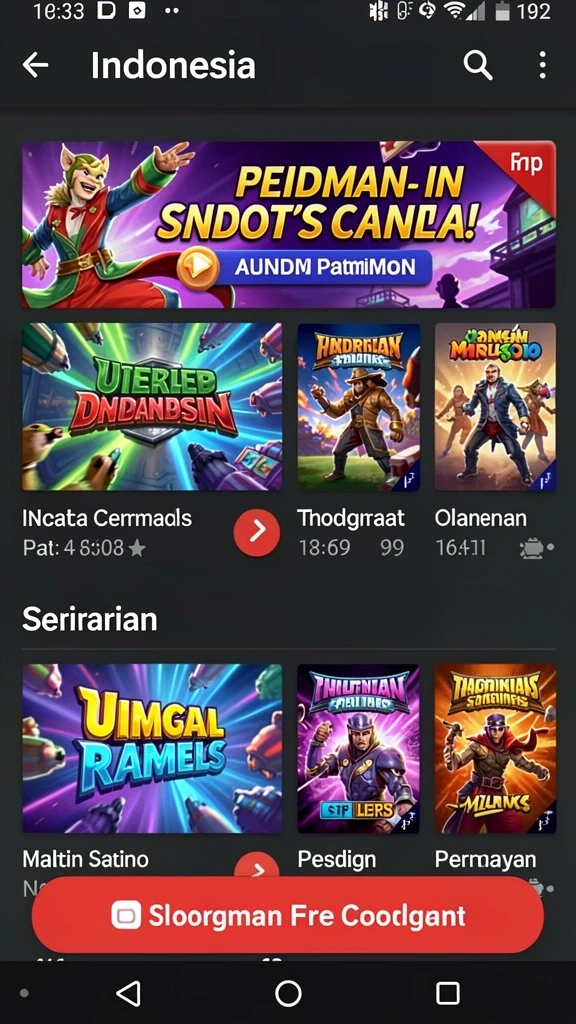Open the Maltin Satino game tile
This screenshot has width=576, height=1024.
(152, 748)
